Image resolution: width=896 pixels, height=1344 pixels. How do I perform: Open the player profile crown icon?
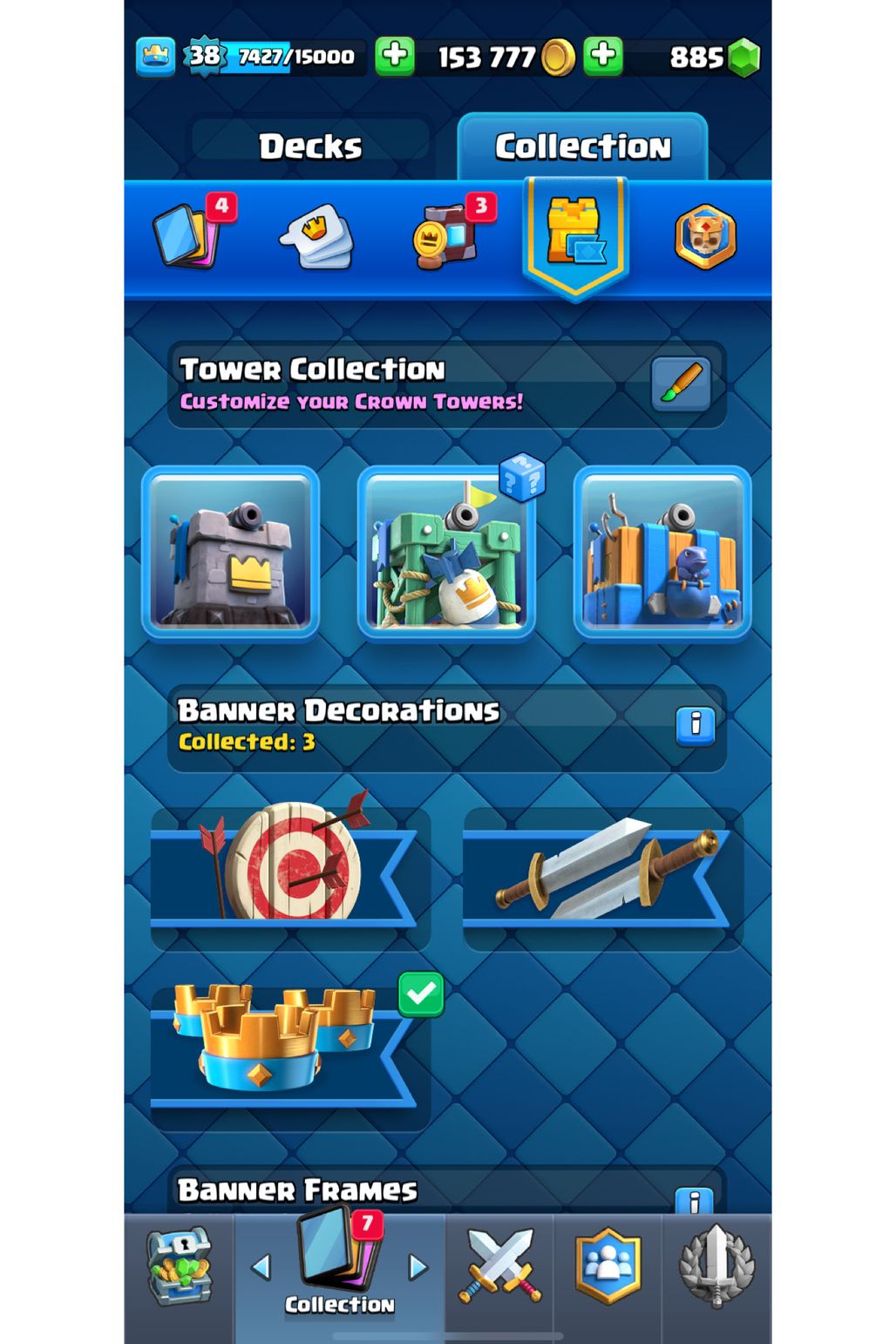point(156,57)
